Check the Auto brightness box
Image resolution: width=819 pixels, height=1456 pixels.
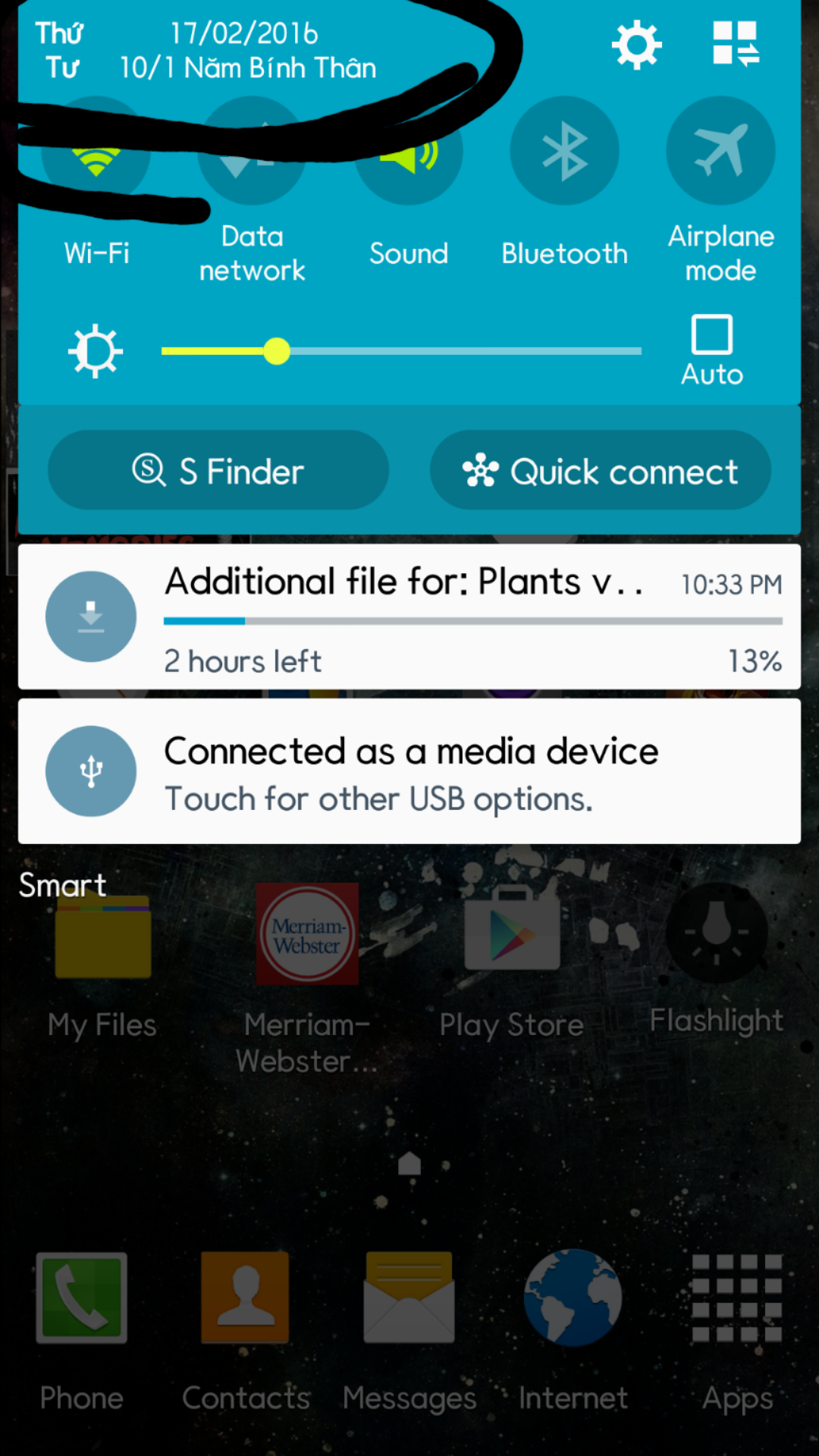coord(712,334)
